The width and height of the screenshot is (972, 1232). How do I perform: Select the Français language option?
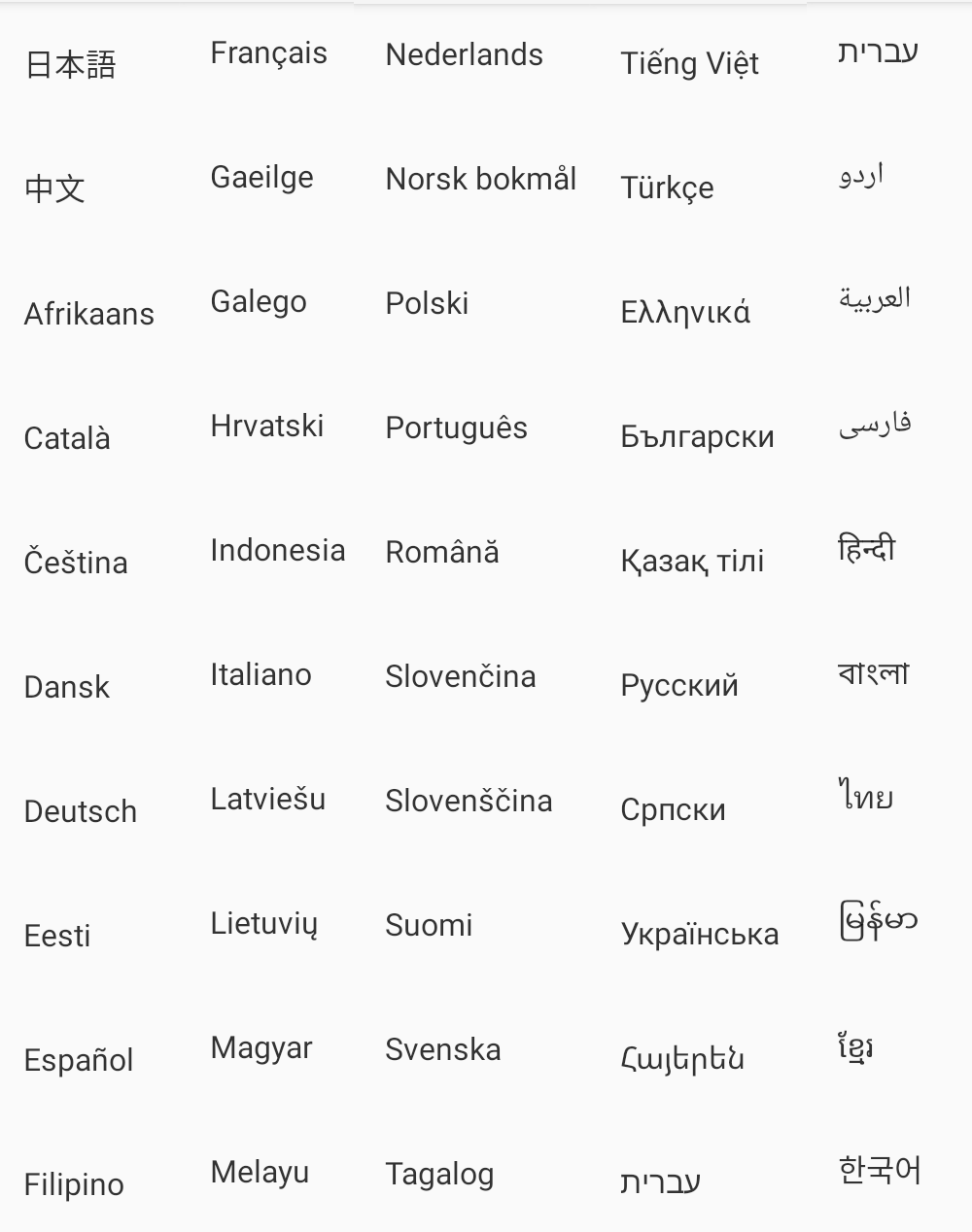268,53
